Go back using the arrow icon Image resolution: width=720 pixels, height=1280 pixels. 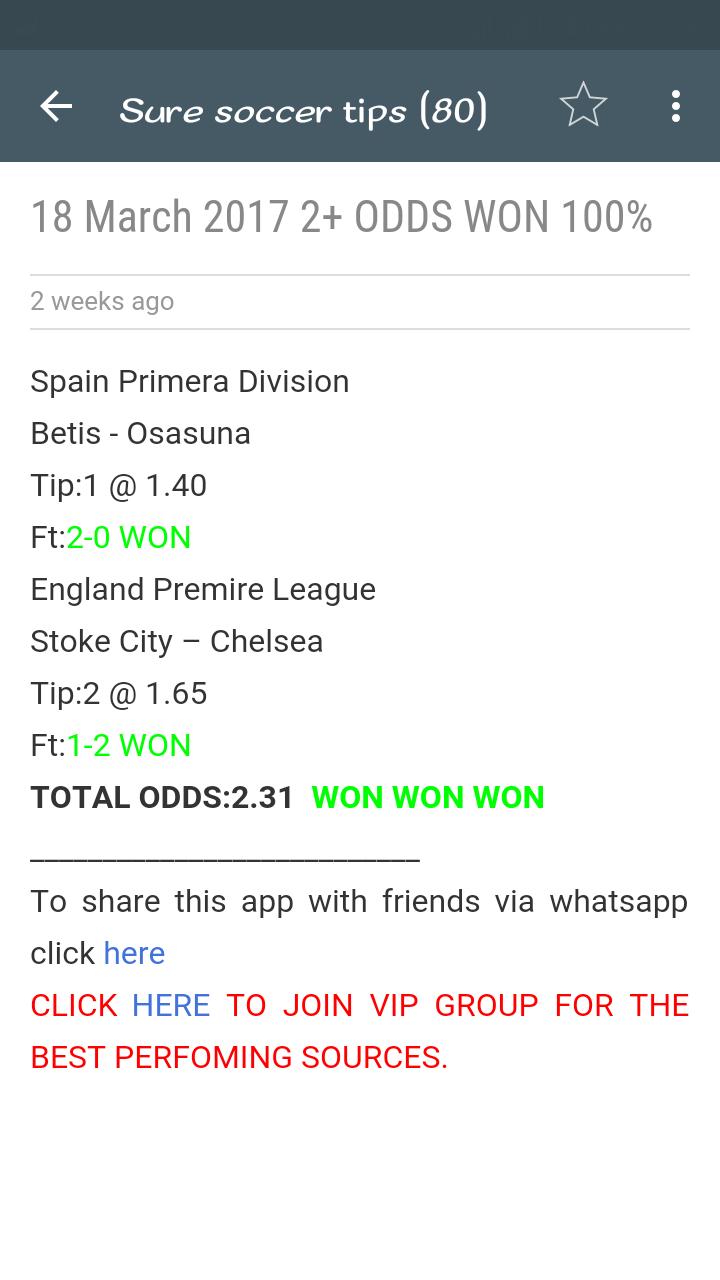[56, 106]
